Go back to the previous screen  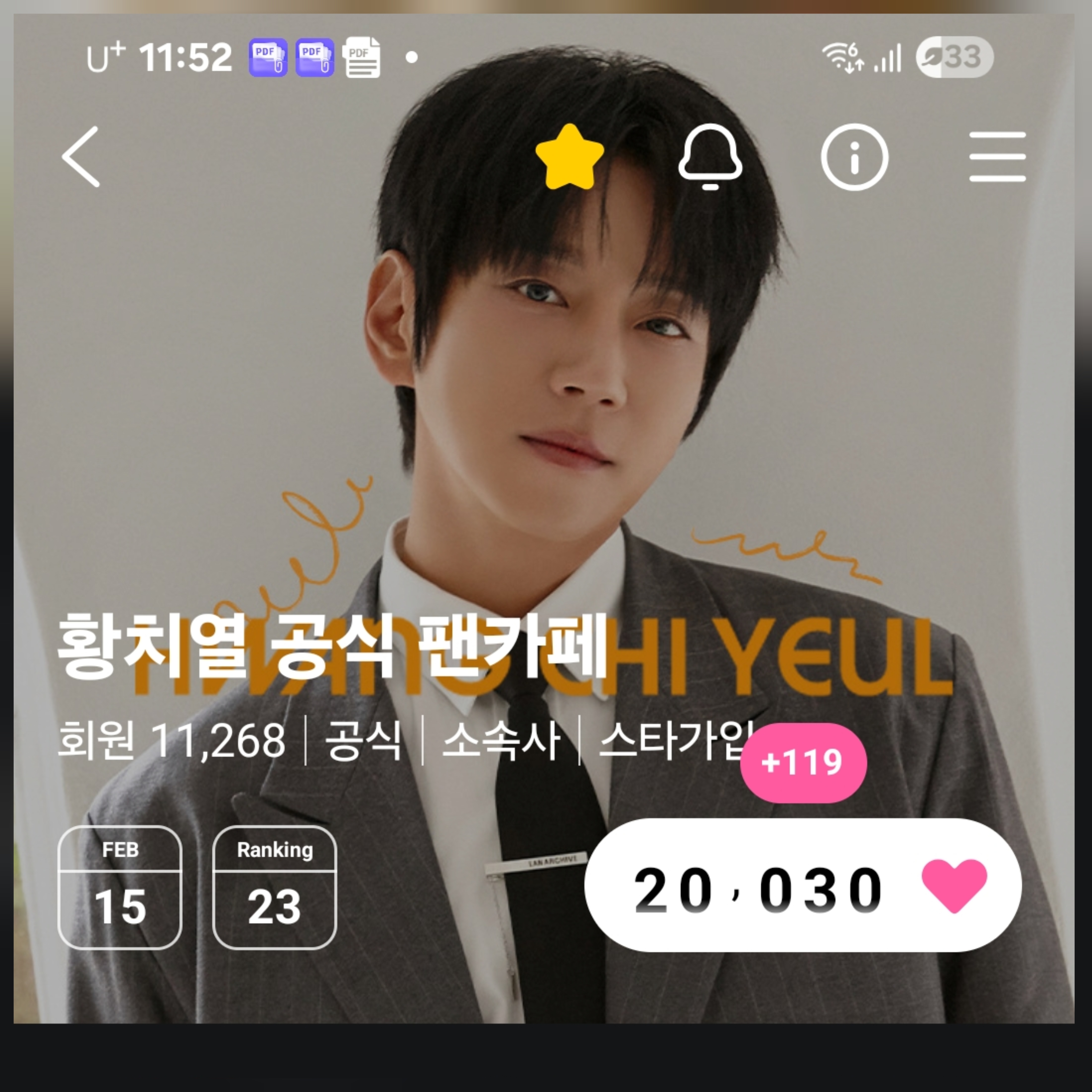(81, 156)
